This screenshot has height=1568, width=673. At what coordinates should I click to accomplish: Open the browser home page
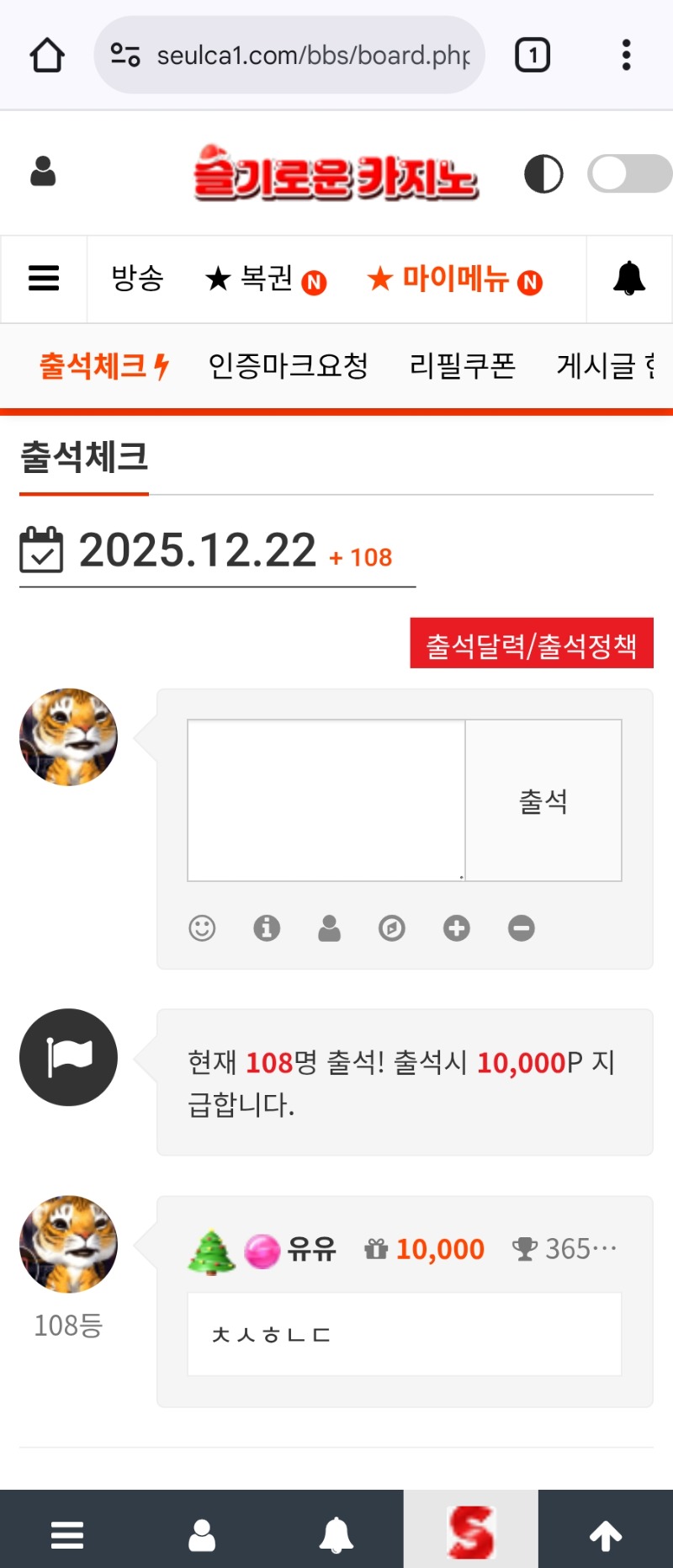pyautogui.click(x=47, y=56)
